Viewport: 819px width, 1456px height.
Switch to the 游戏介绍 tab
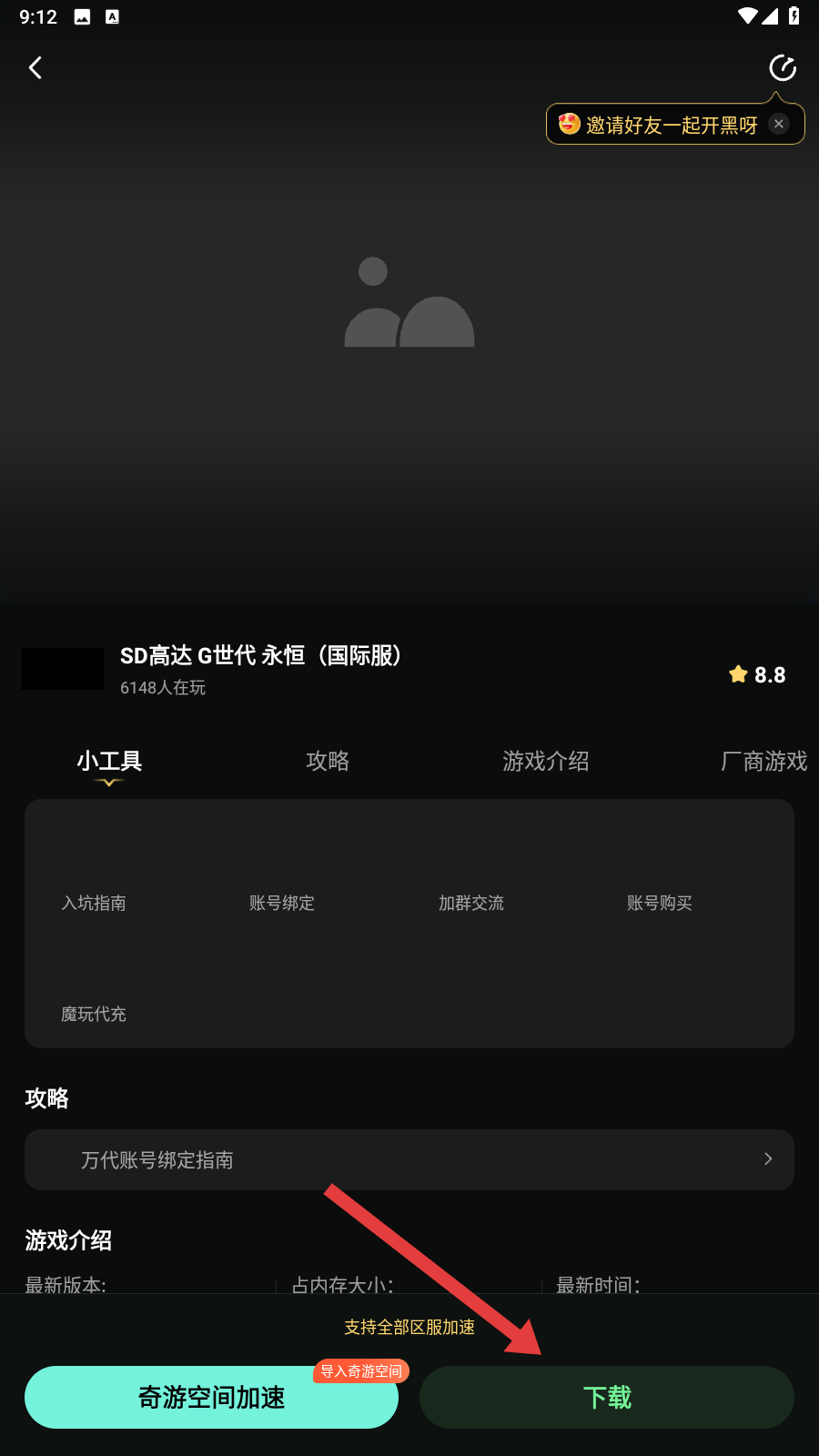(x=545, y=761)
